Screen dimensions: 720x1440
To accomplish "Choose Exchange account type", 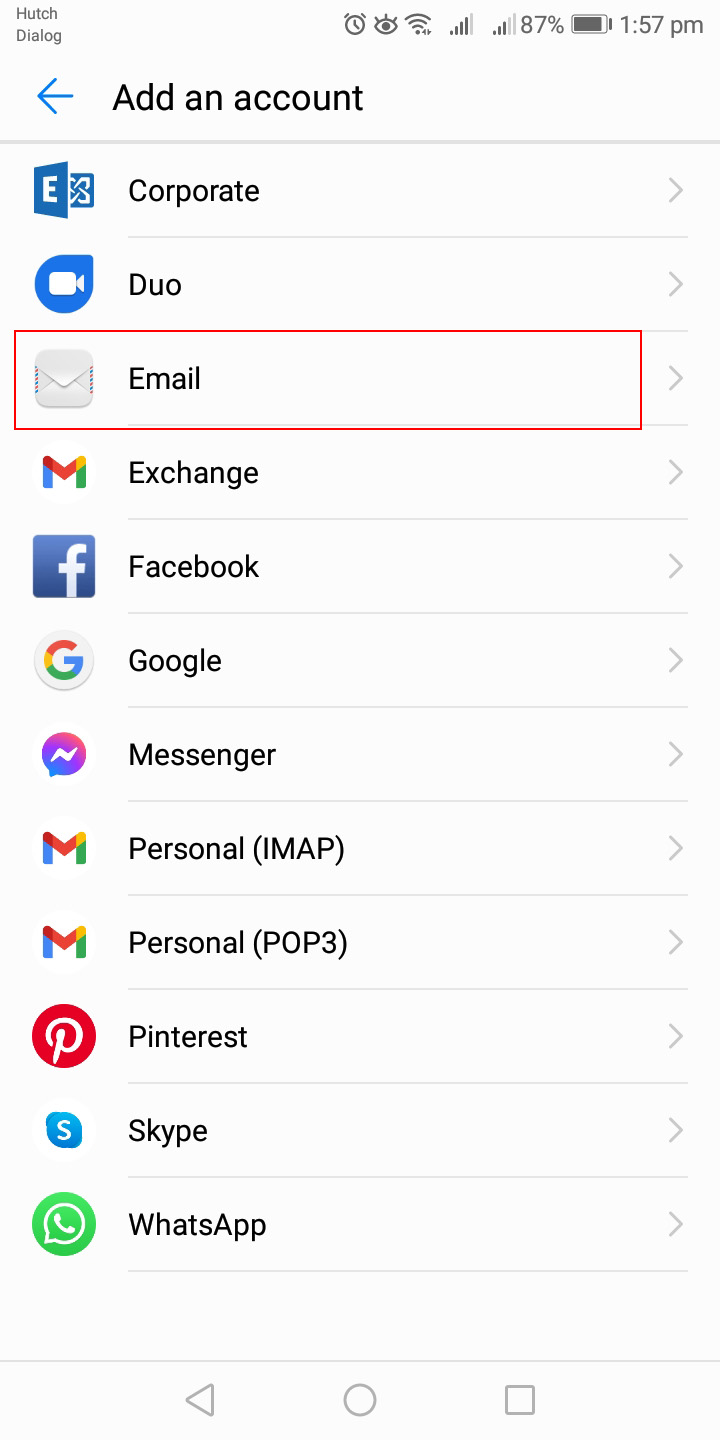I will [x=360, y=473].
